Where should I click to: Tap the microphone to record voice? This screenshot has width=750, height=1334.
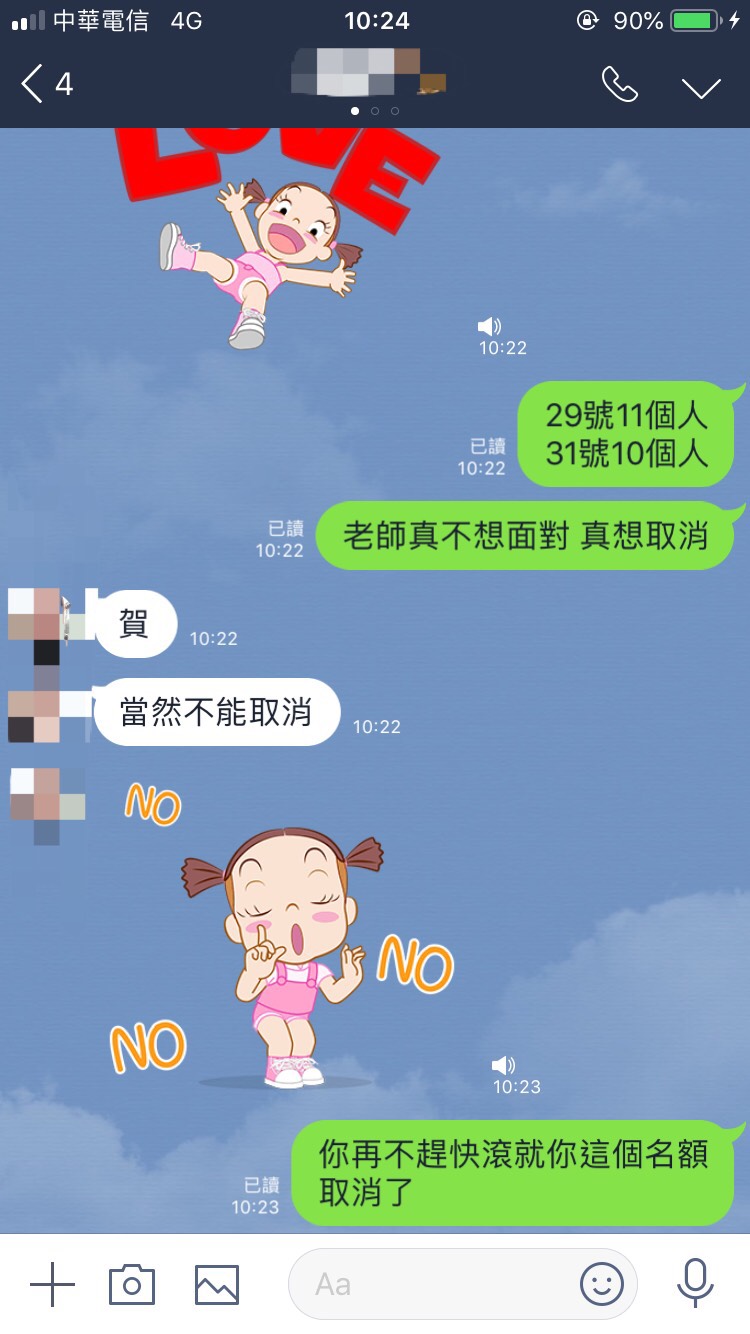tap(695, 1283)
